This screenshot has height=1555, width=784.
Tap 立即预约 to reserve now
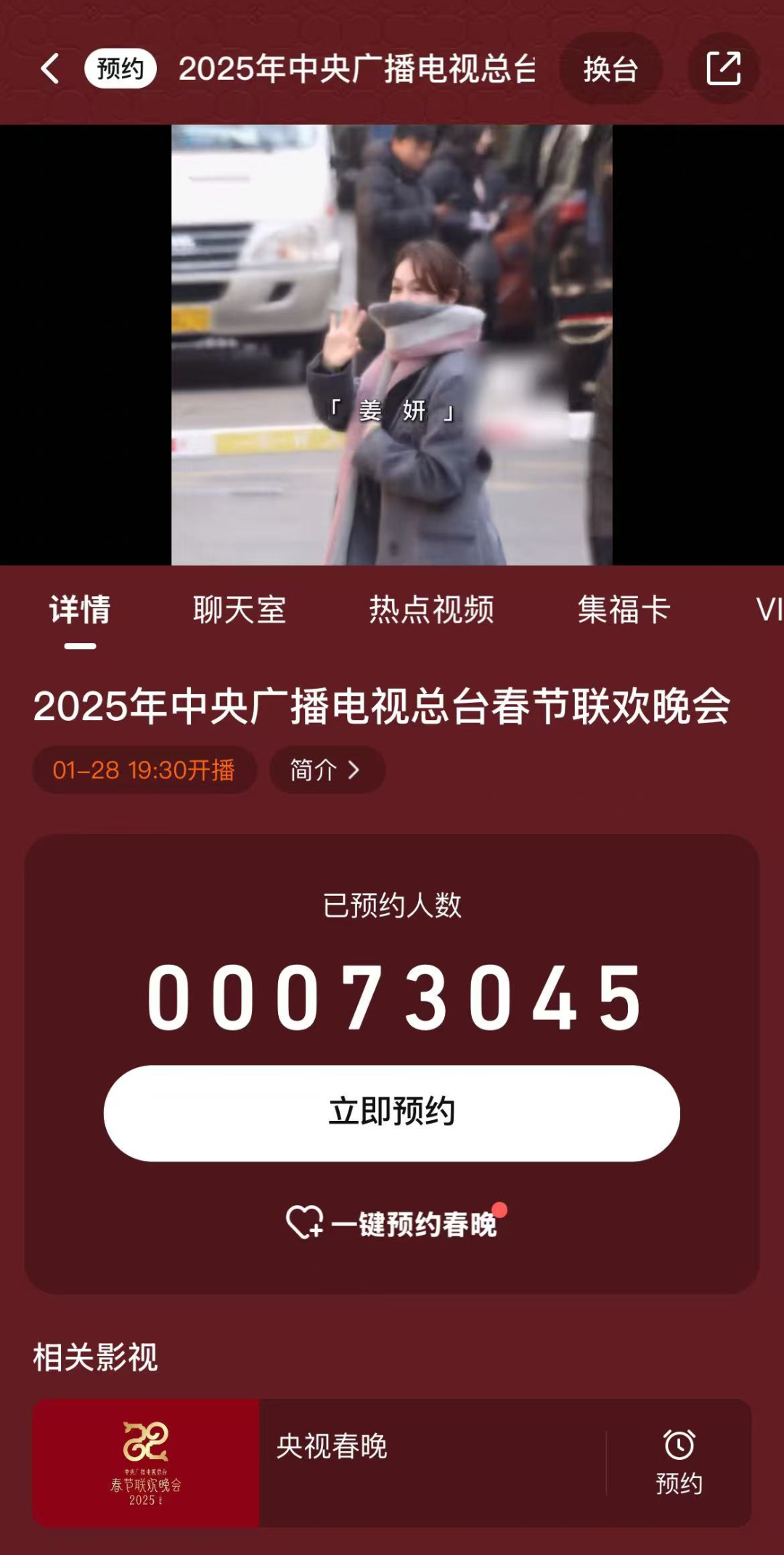392,1113
